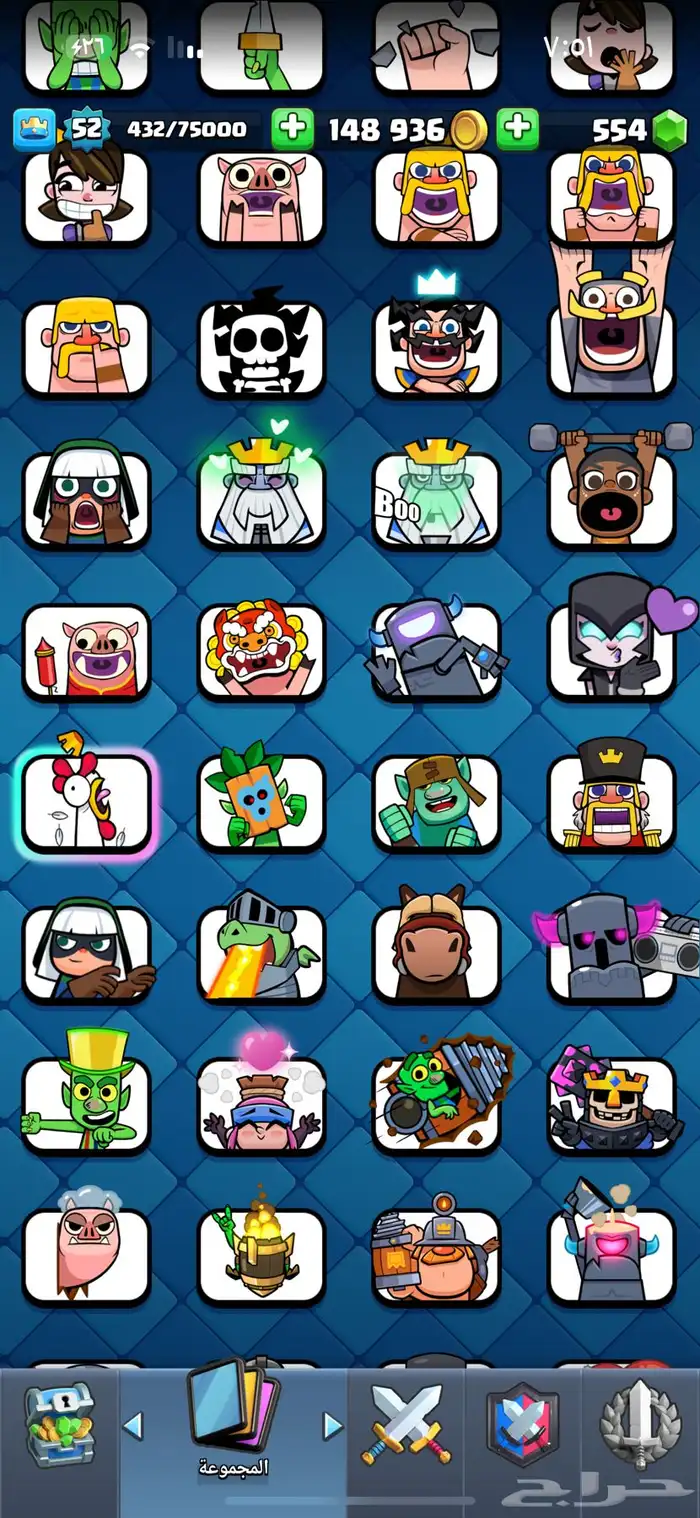700x1518 pixels.
Task: Select the P.E.K.K.A with boombox emote
Action: pyautogui.click(x=611, y=952)
